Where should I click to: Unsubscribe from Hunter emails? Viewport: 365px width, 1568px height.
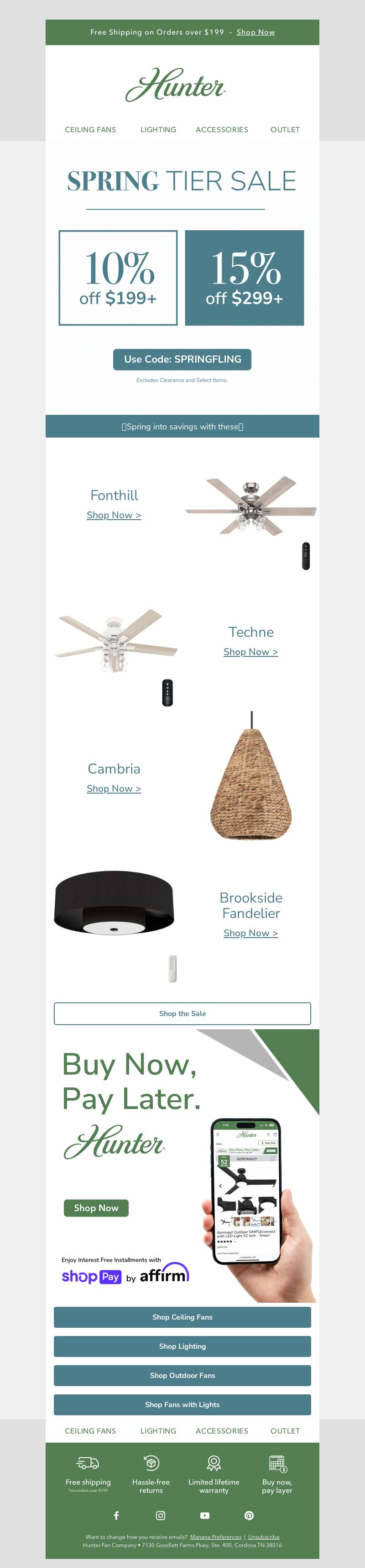point(263,1537)
